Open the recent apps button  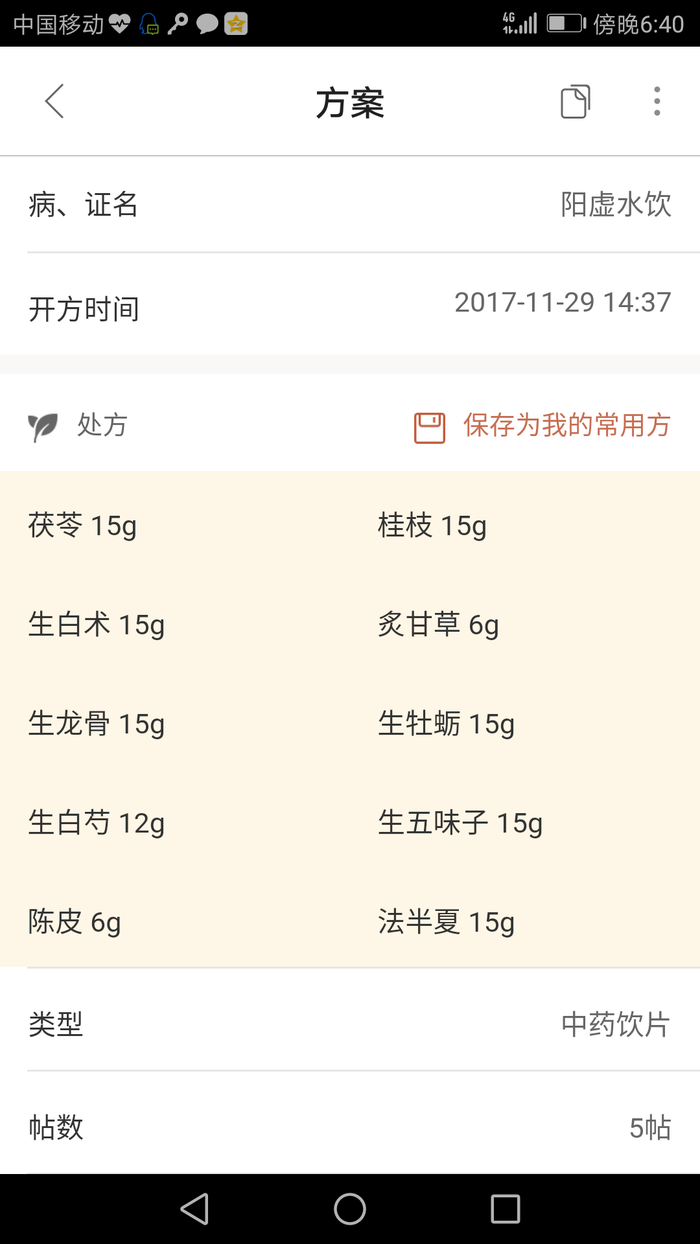(x=505, y=1209)
